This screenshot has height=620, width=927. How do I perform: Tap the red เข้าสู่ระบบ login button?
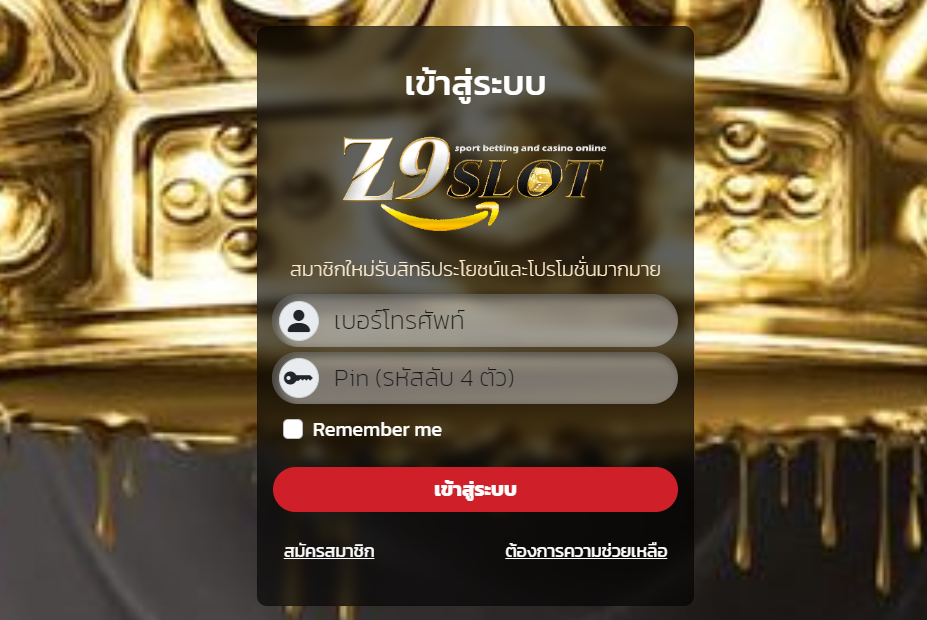[x=475, y=490]
